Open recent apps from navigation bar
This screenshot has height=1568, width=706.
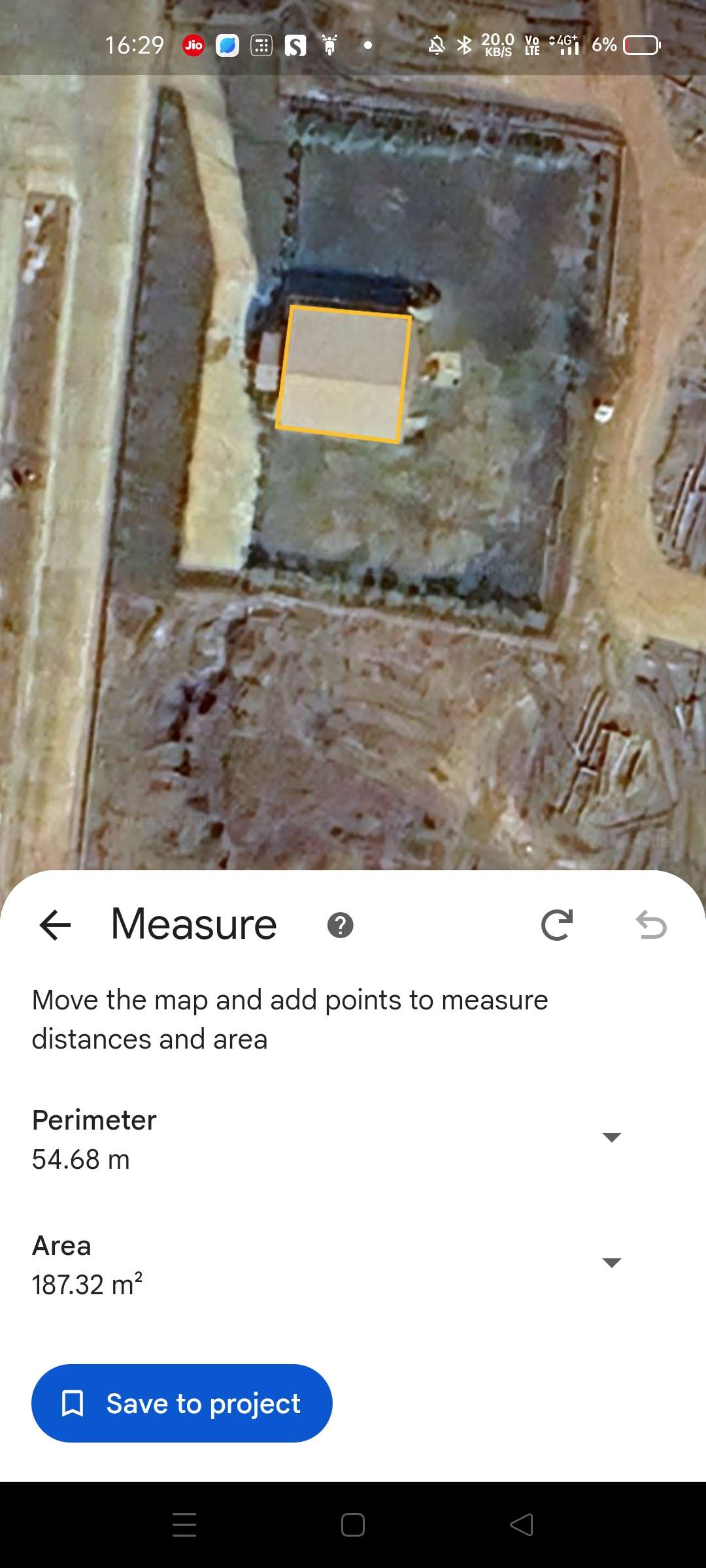click(184, 1525)
